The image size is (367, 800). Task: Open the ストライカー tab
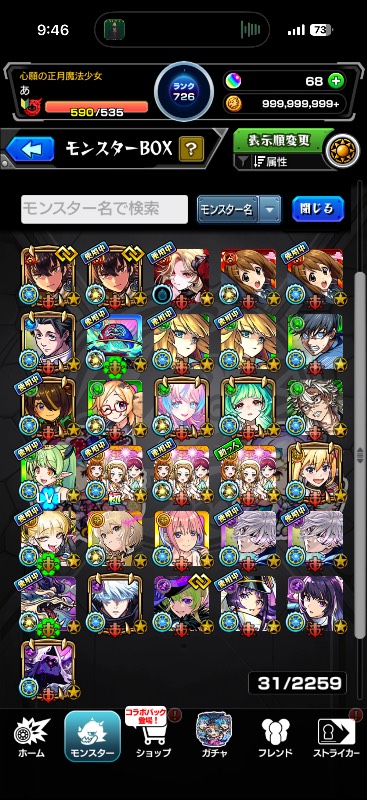(x=337, y=736)
